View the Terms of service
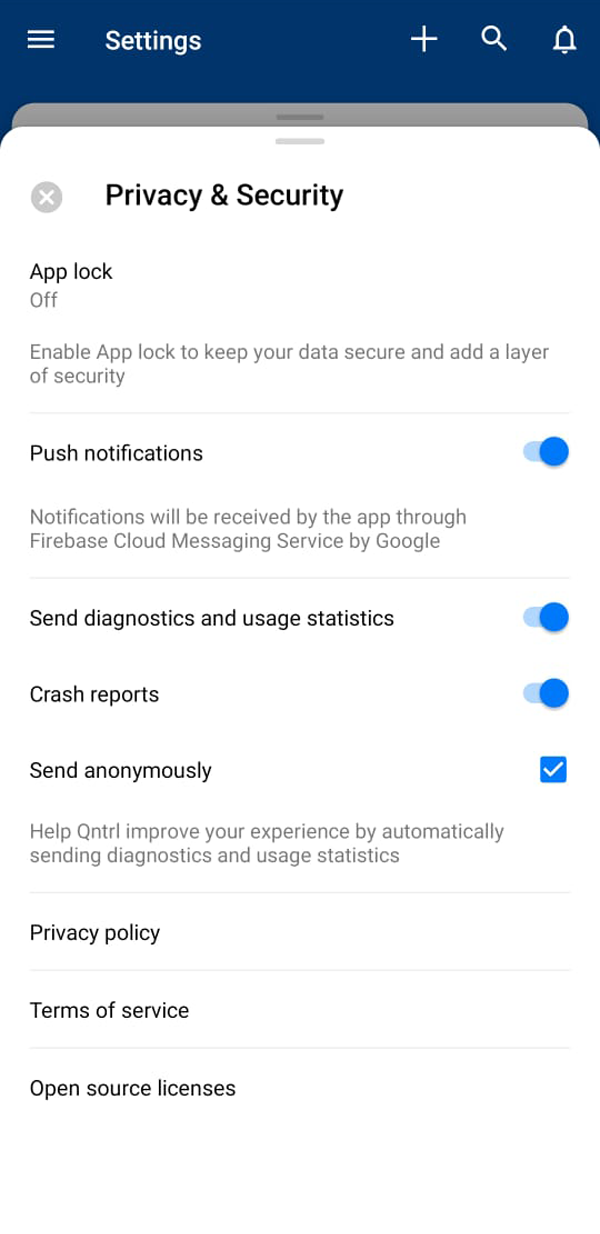600x1234 pixels. click(110, 1010)
